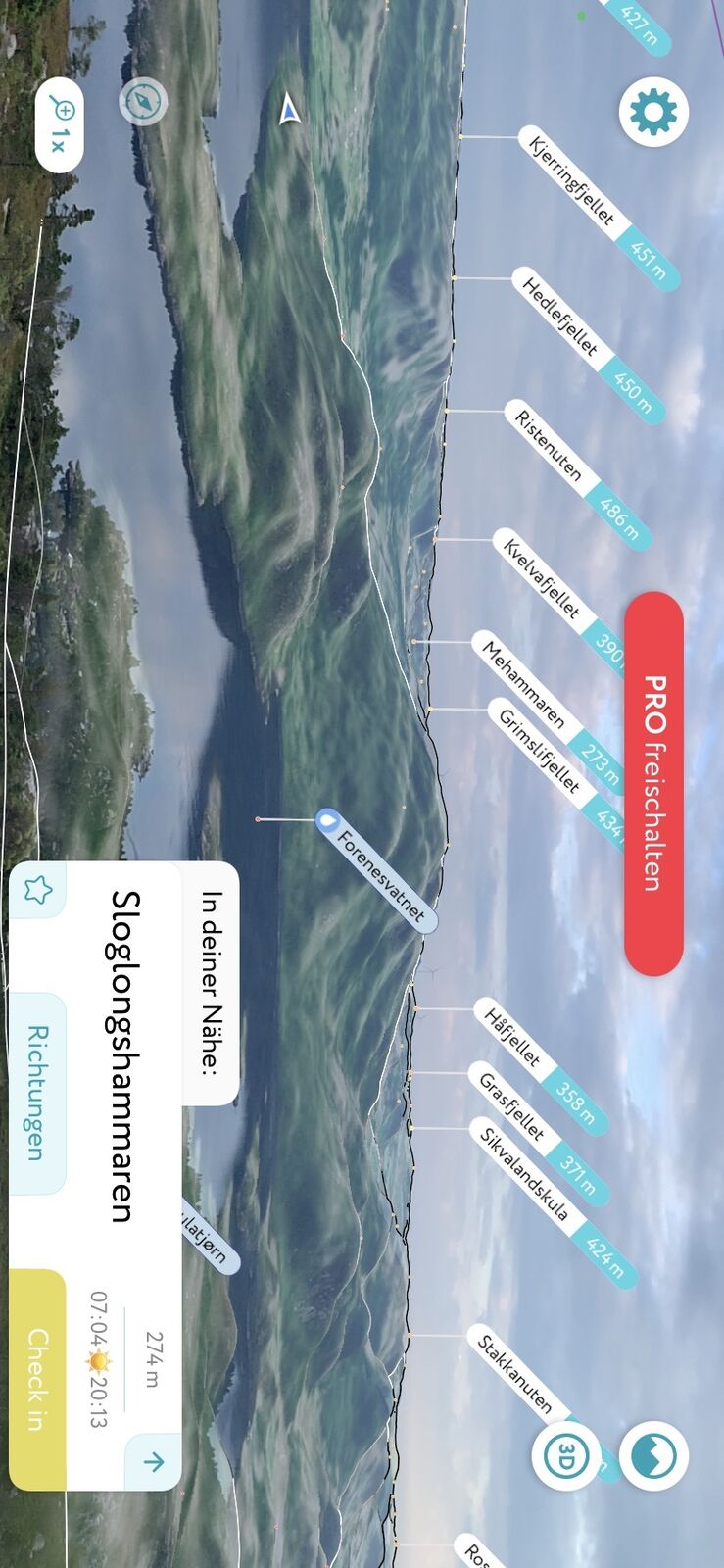Open the compass control
The height and width of the screenshot is (1568, 724).
point(143,102)
